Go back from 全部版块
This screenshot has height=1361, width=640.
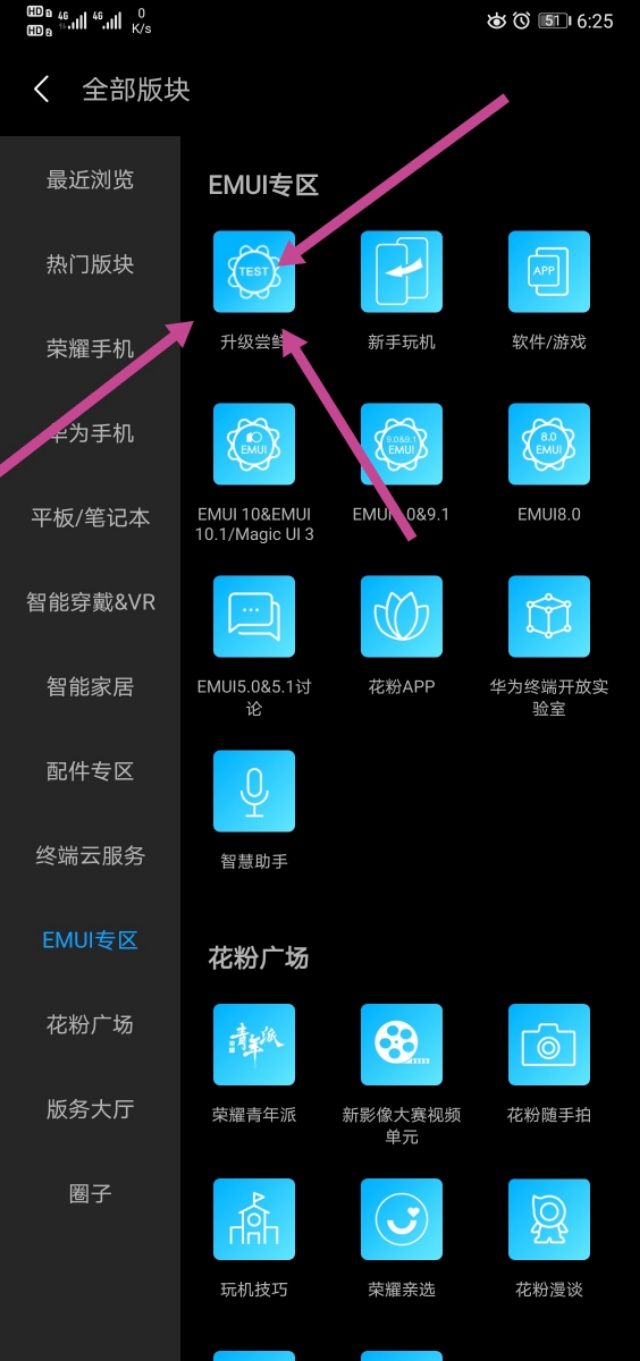tap(41, 90)
